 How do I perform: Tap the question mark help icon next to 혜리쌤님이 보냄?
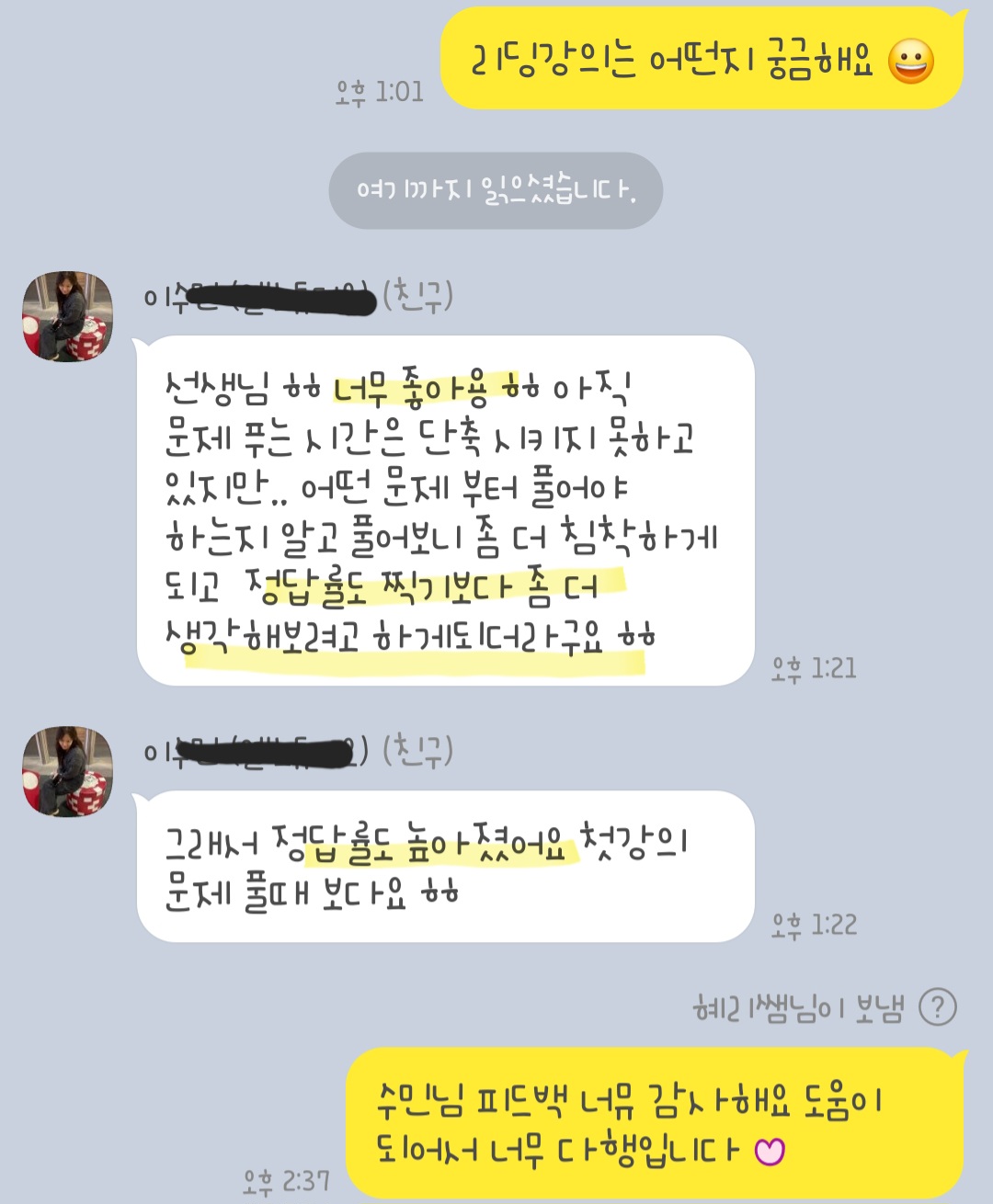pyautogui.click(x=937, y=1007)
